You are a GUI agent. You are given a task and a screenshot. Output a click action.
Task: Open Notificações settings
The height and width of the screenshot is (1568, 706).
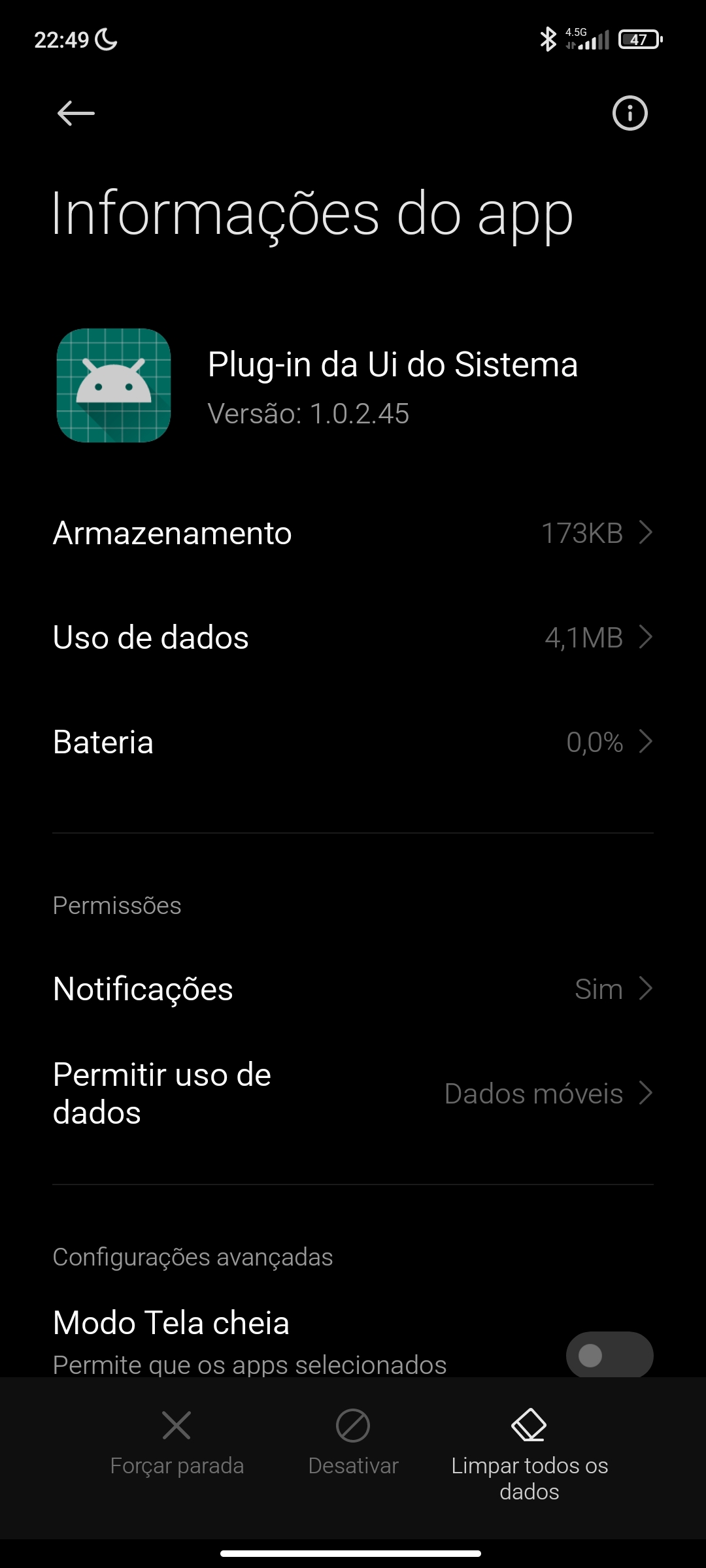[x=353, y=988]
